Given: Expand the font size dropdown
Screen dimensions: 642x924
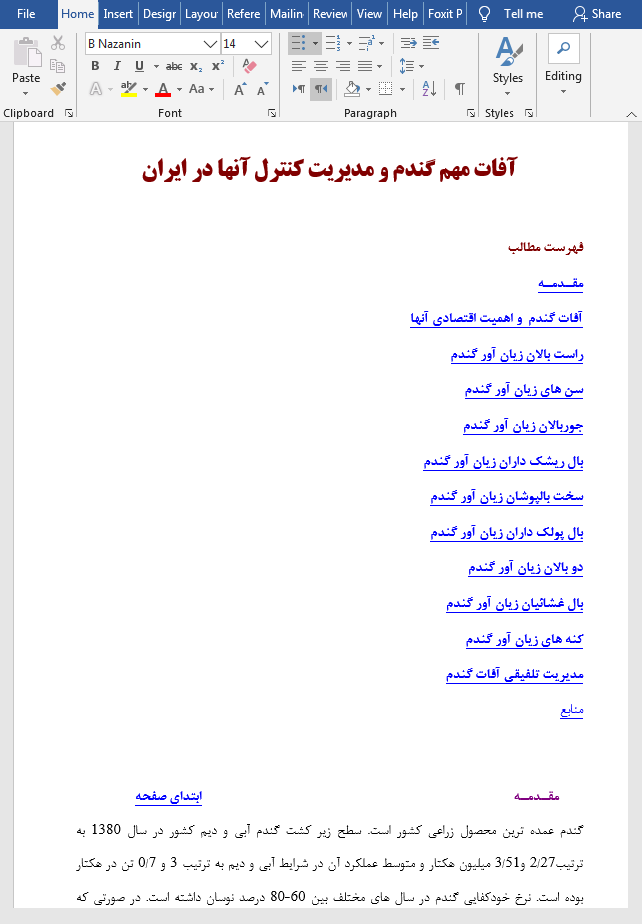Looking at the screenshot, I should (262, 44).
